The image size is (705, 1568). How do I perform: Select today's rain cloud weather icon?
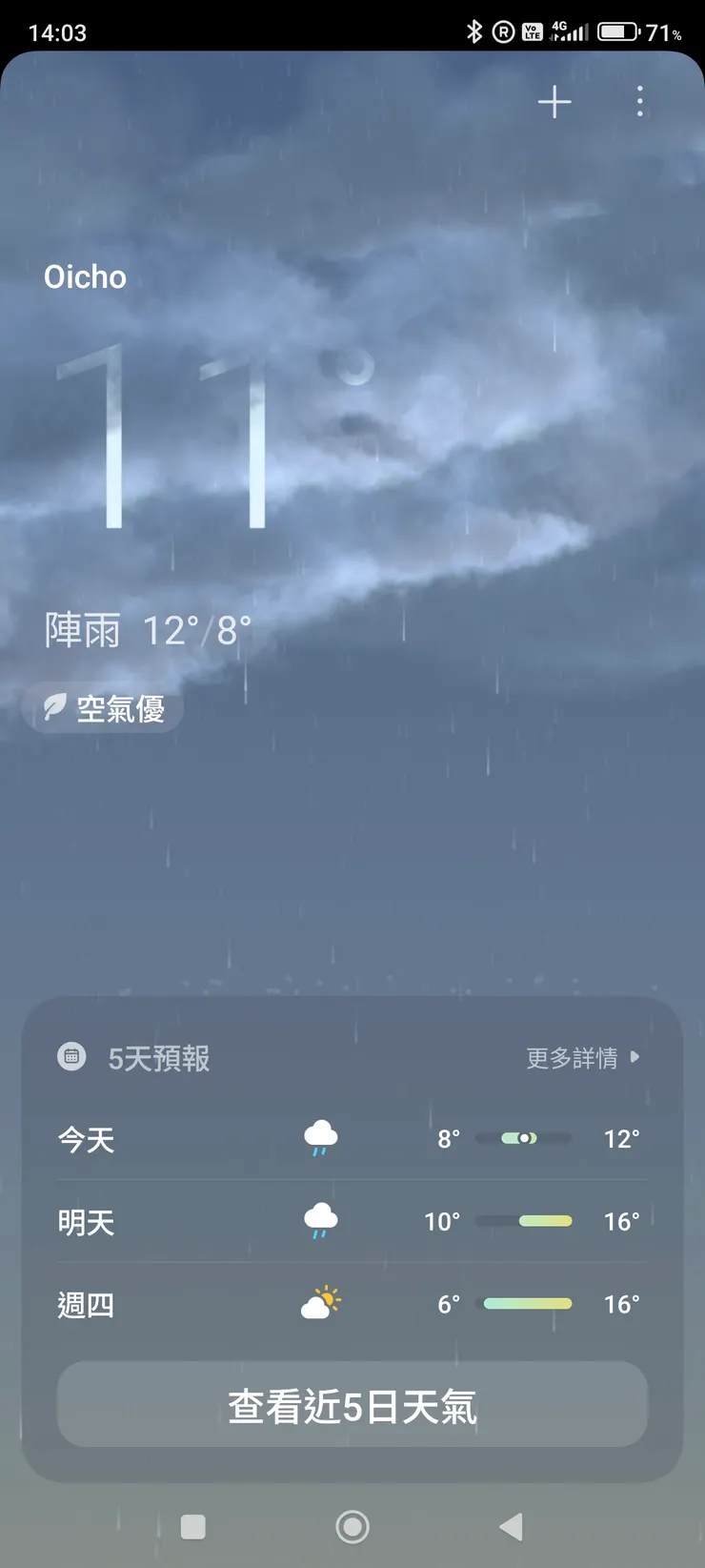coord(319,1137)
